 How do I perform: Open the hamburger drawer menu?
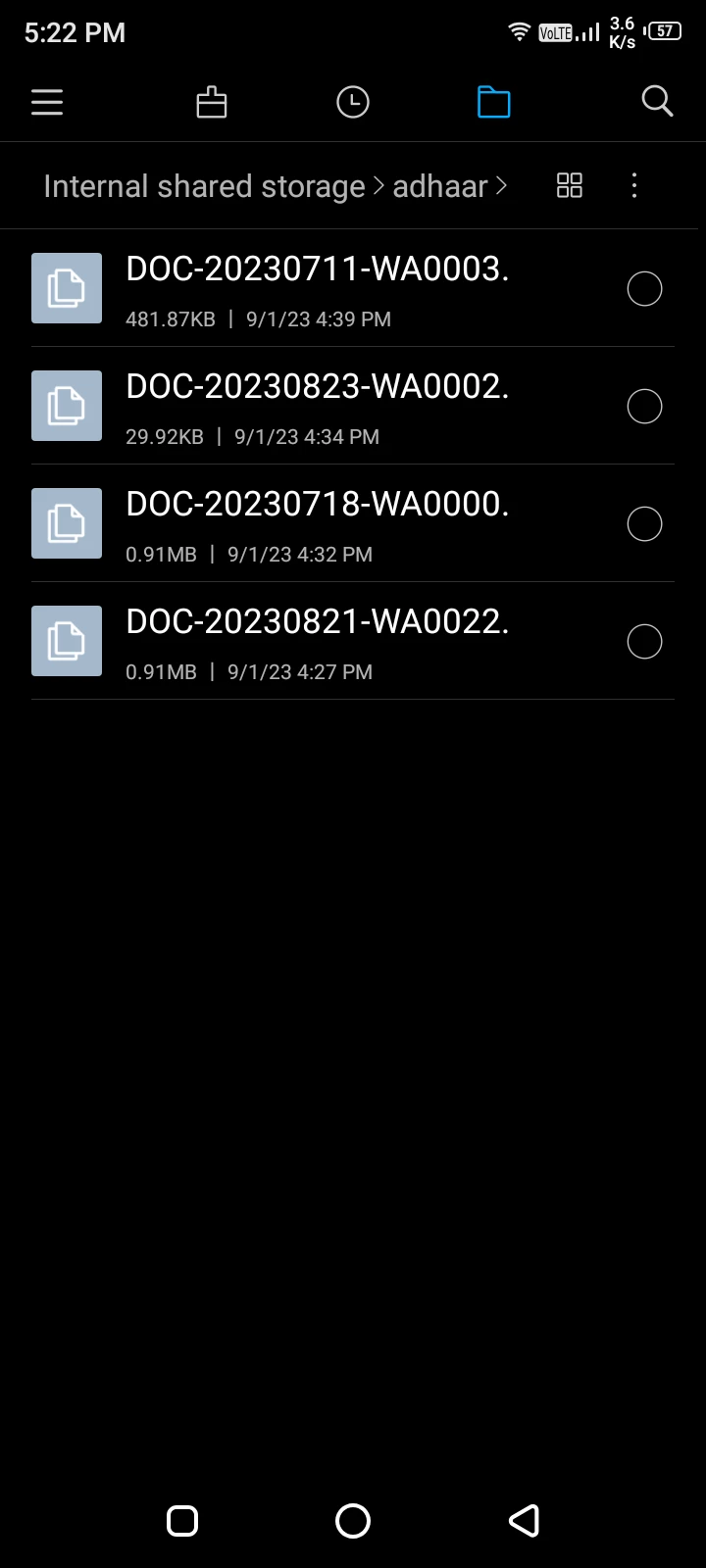tap(47, 102)
